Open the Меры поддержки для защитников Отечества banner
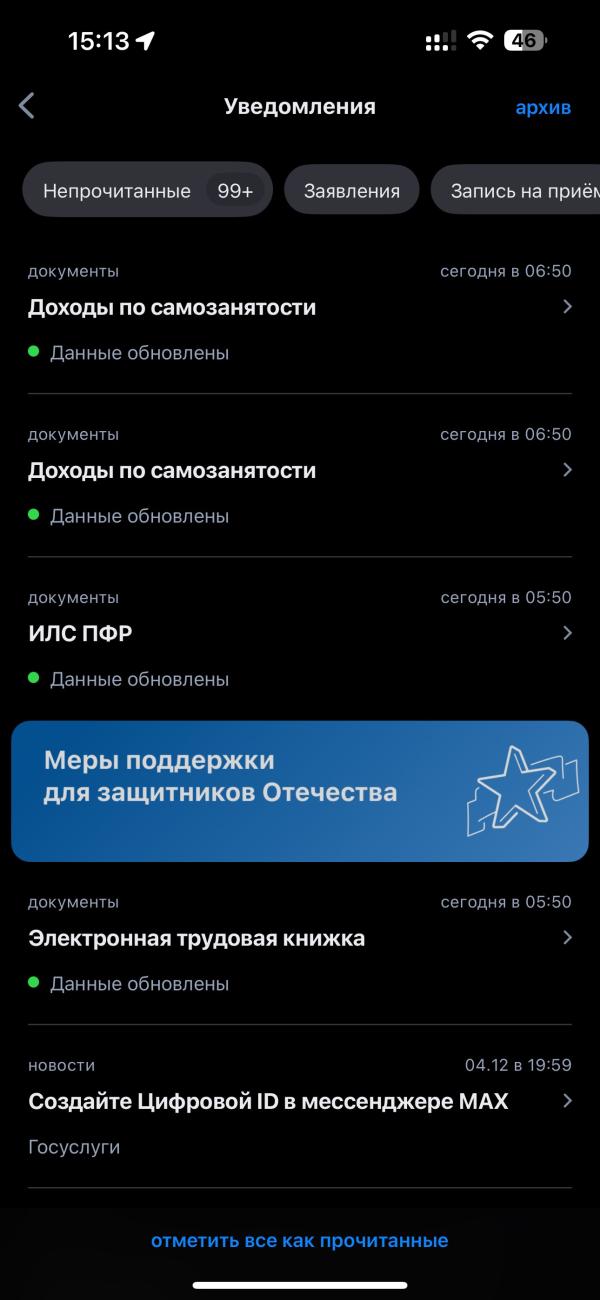The height and width of the screenshot is (1300, 600). [x=300, y=791]
